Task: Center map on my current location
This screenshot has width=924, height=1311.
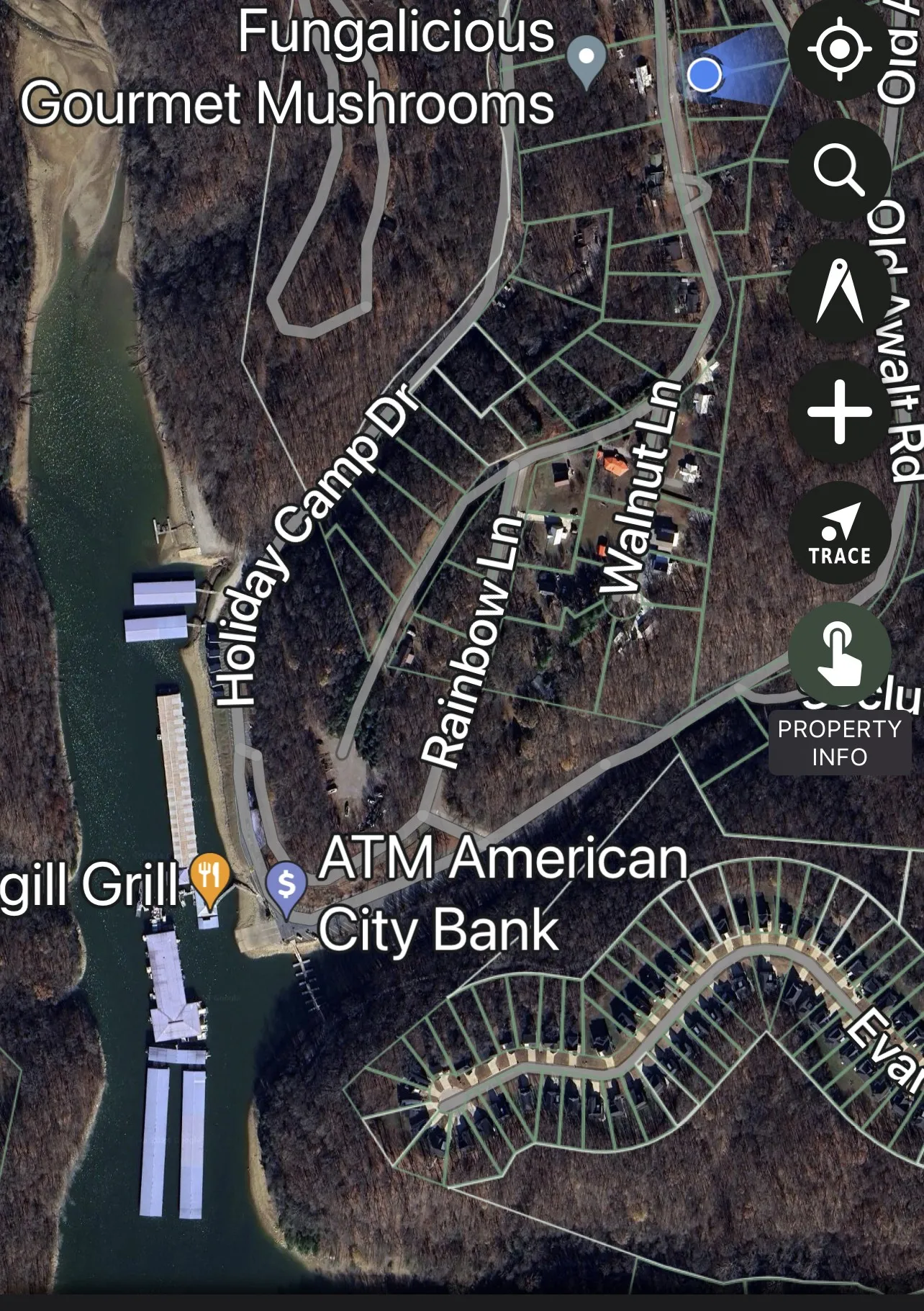Action: pos(839,49)
